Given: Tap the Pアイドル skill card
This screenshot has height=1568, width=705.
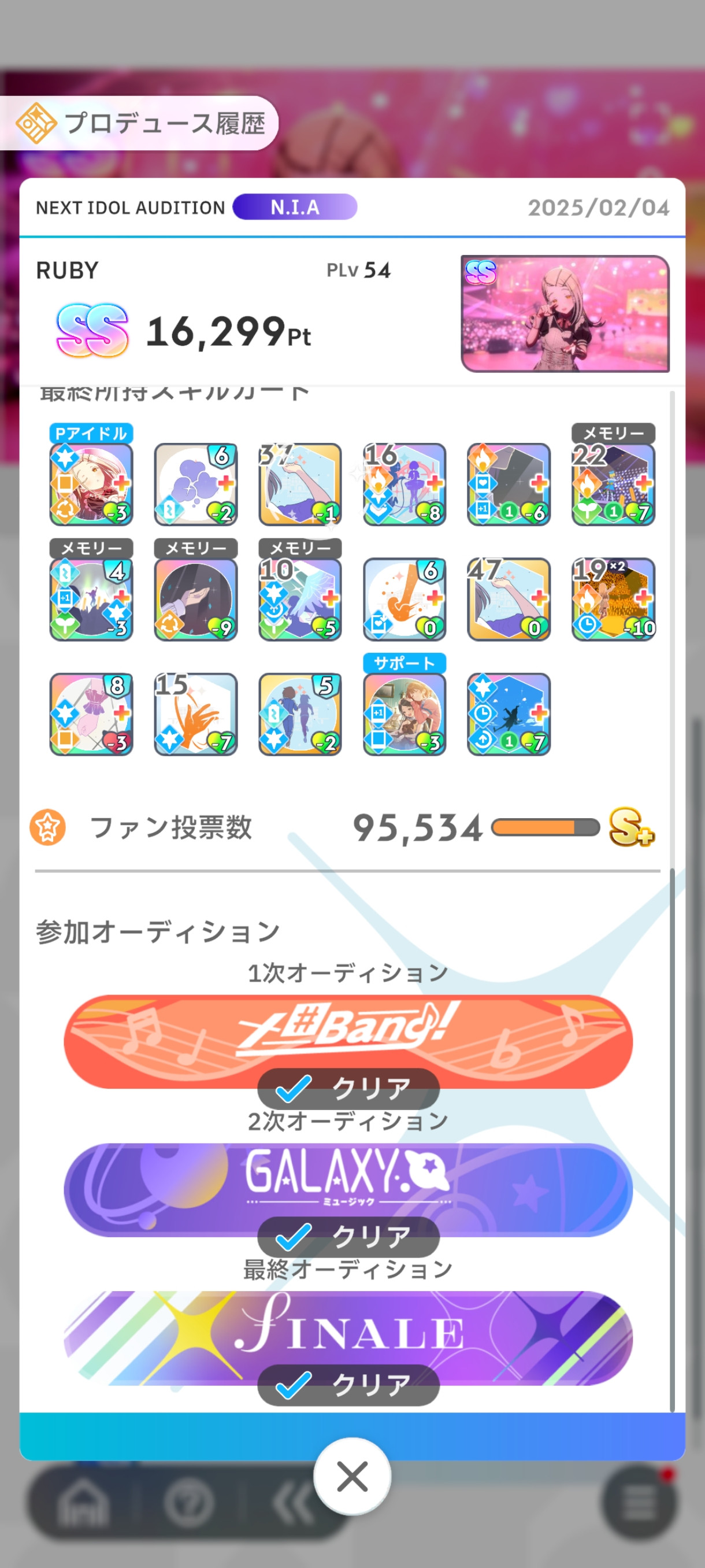Looking at the screenshot, I should [x=91, y=484].
